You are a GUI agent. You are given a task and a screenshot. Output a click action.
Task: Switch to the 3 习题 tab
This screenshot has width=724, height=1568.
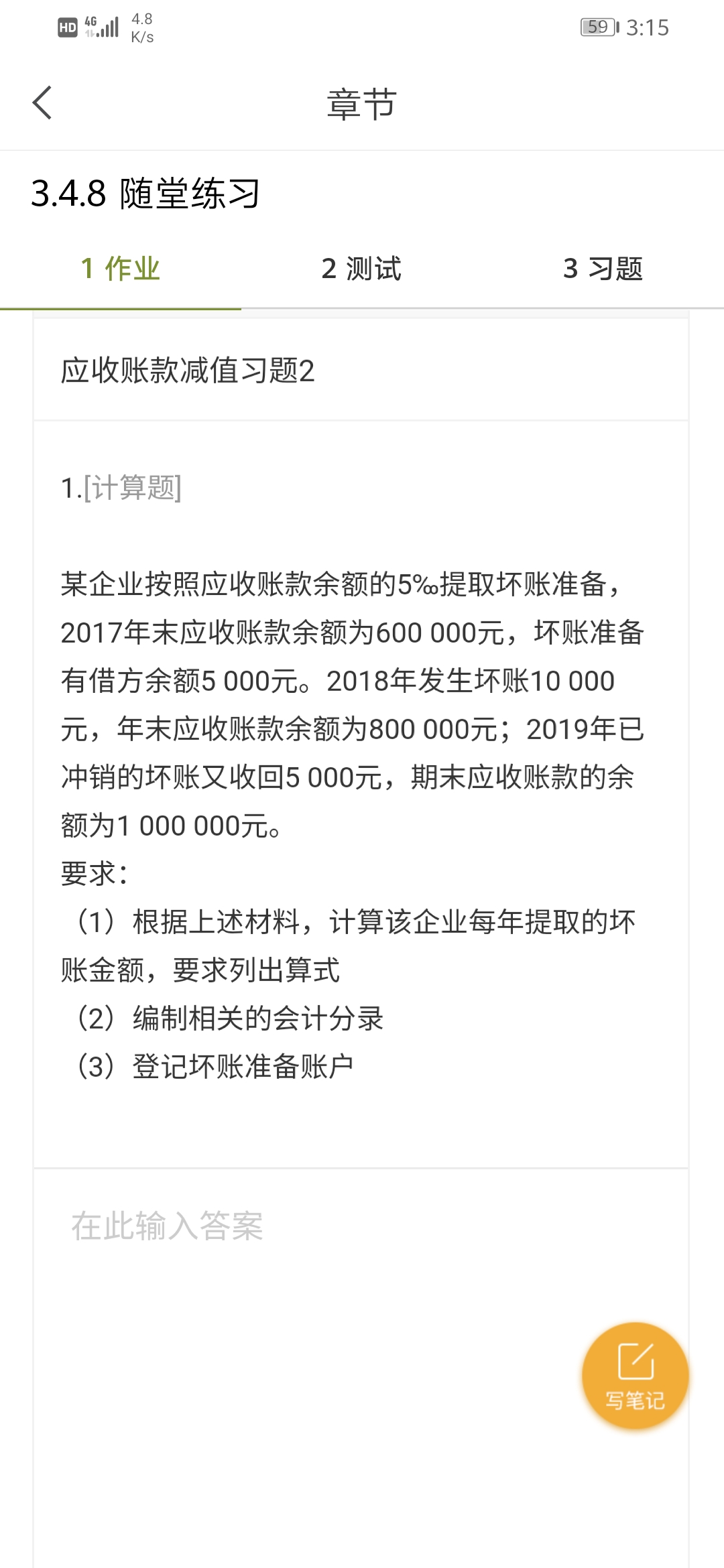(603, 269)
